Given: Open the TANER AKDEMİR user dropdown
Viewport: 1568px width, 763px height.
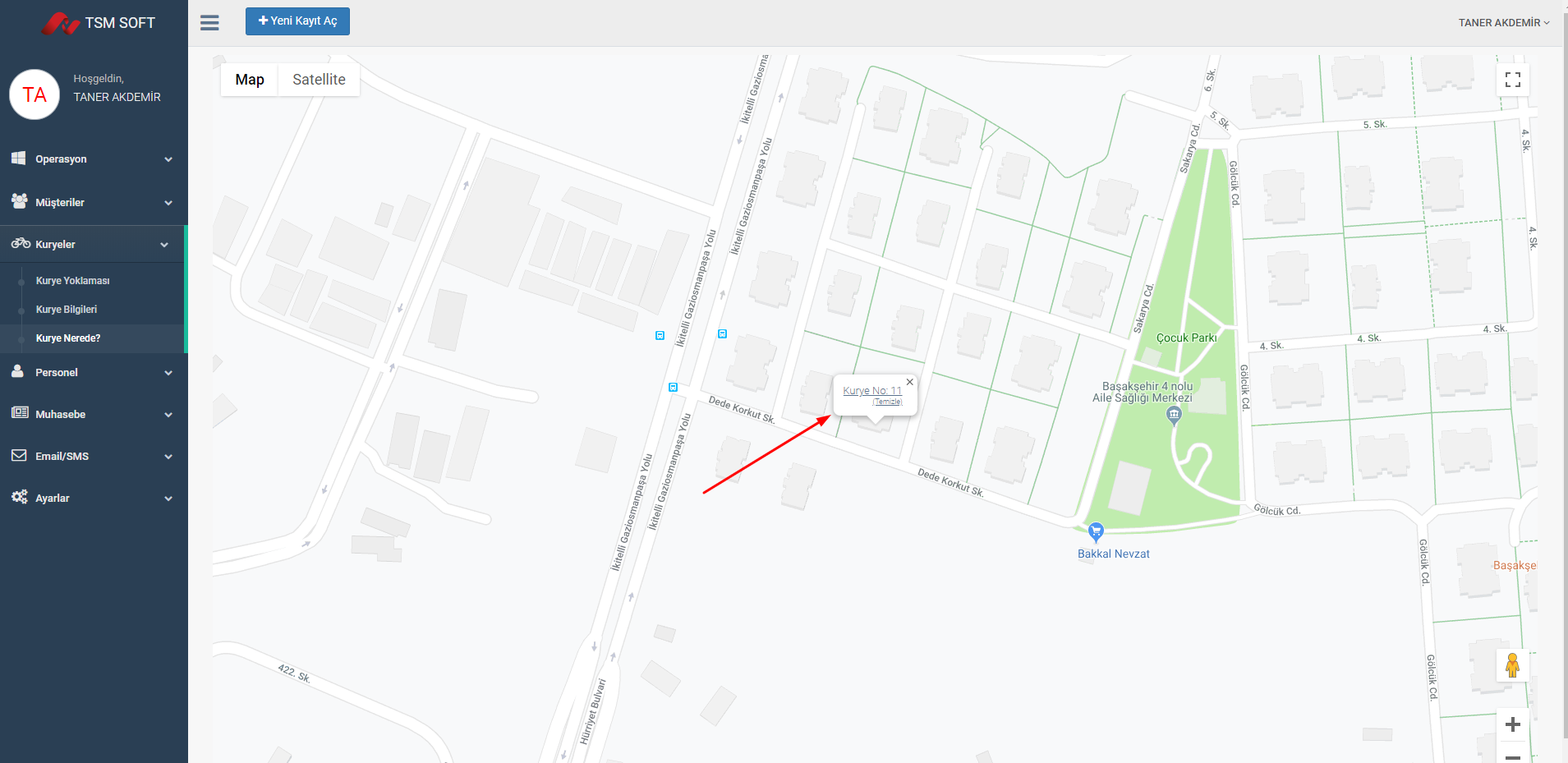Looking at the screenshot, I should (1503, 23).
